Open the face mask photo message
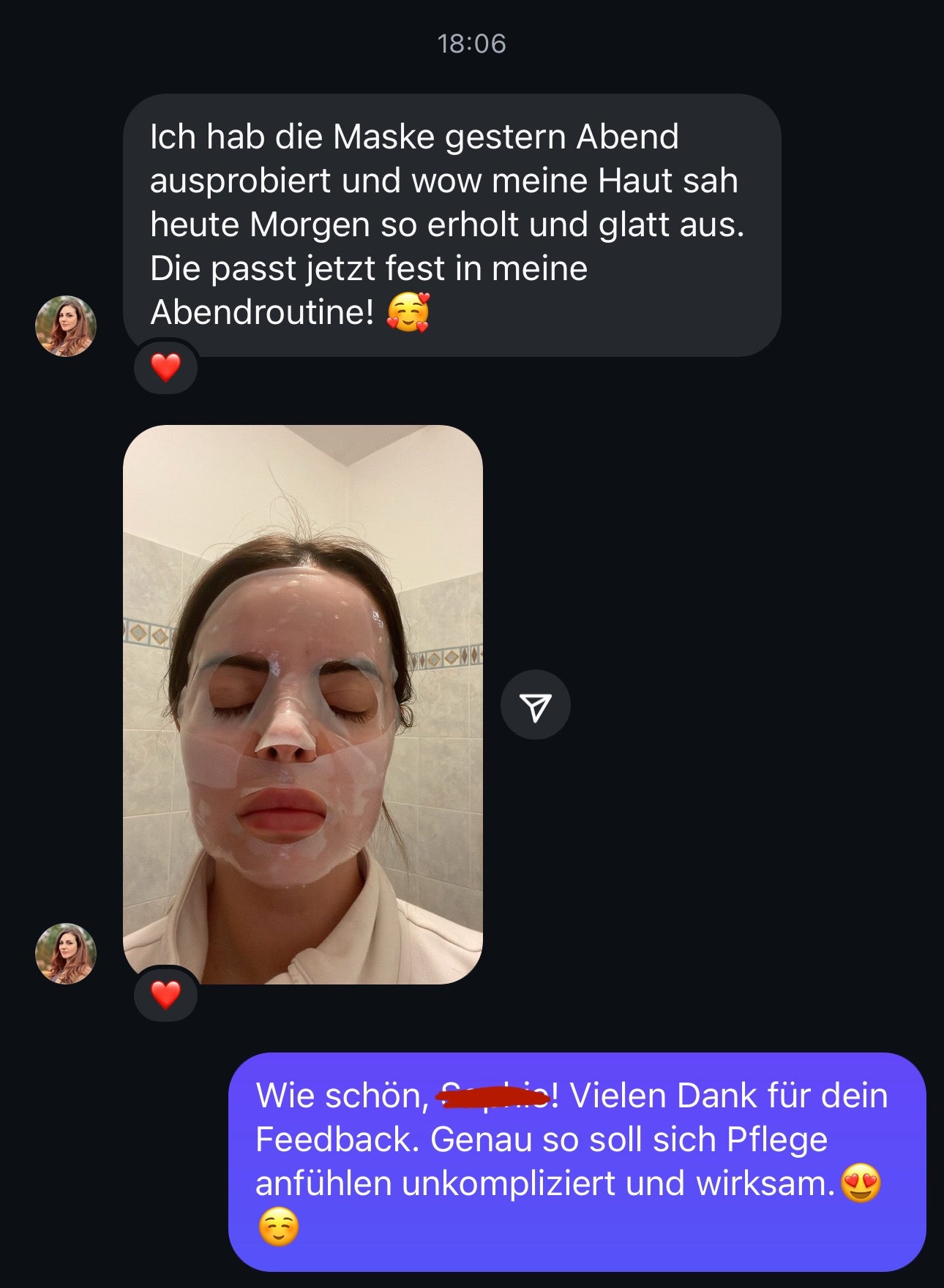 302,704
